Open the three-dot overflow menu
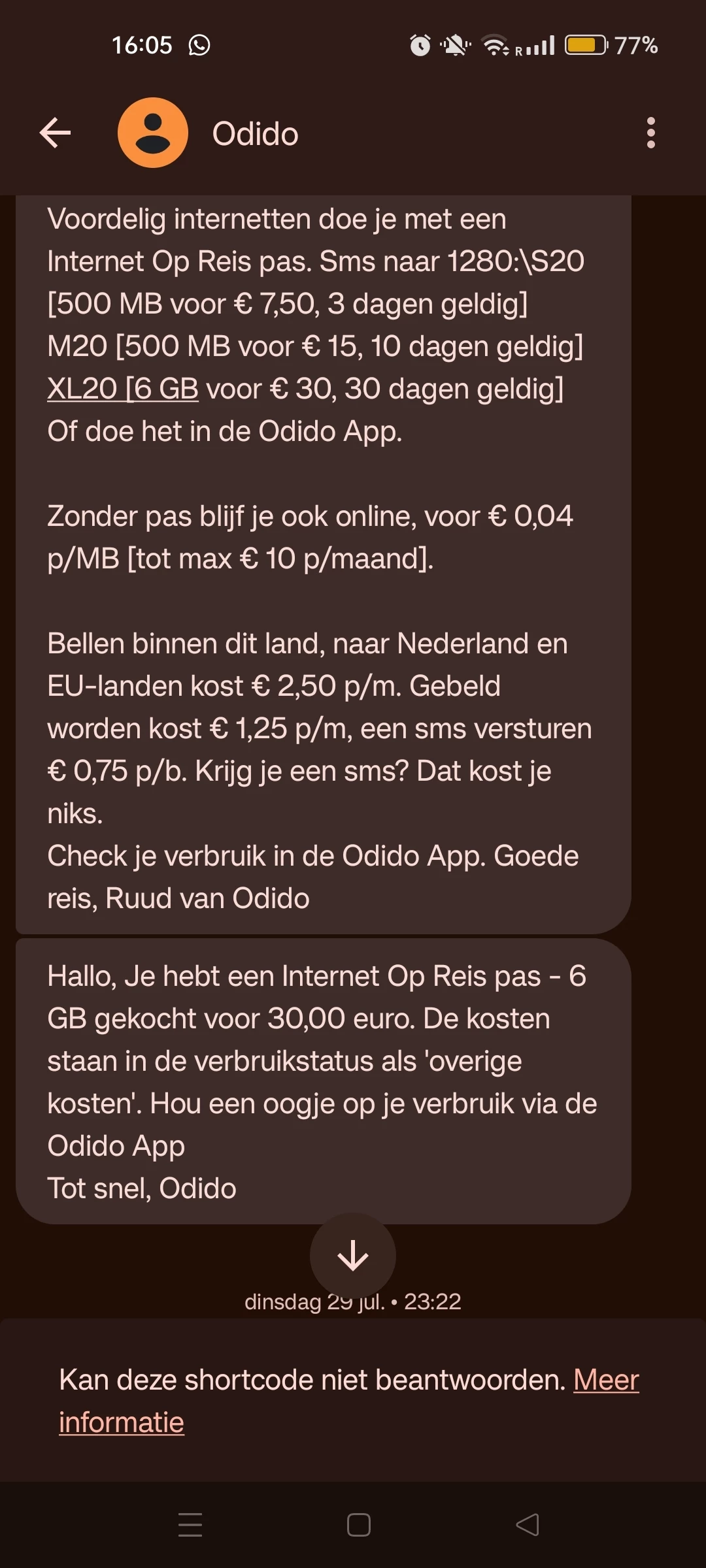This screenshot has width=706, height=1568. click(x=650, y=133)
